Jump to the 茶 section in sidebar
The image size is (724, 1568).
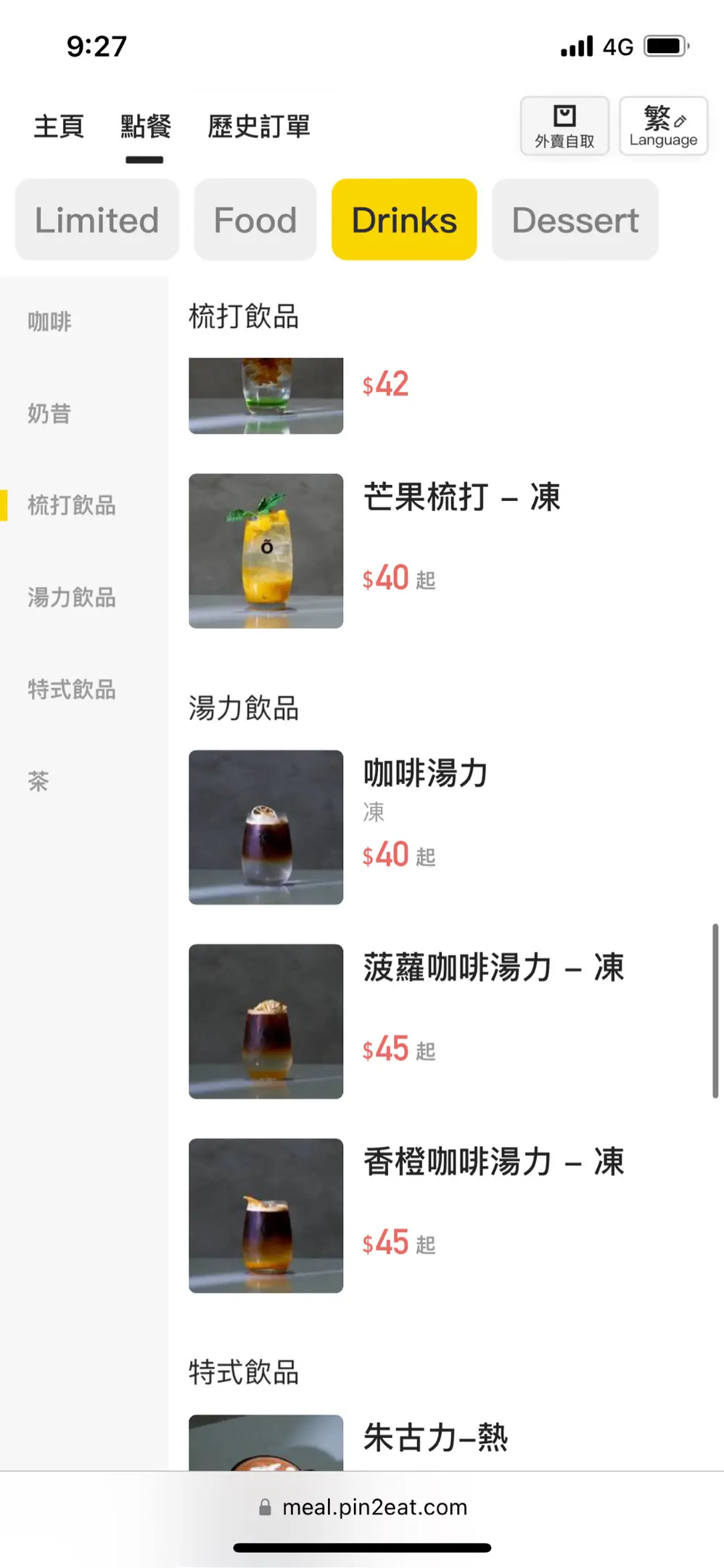38,782
